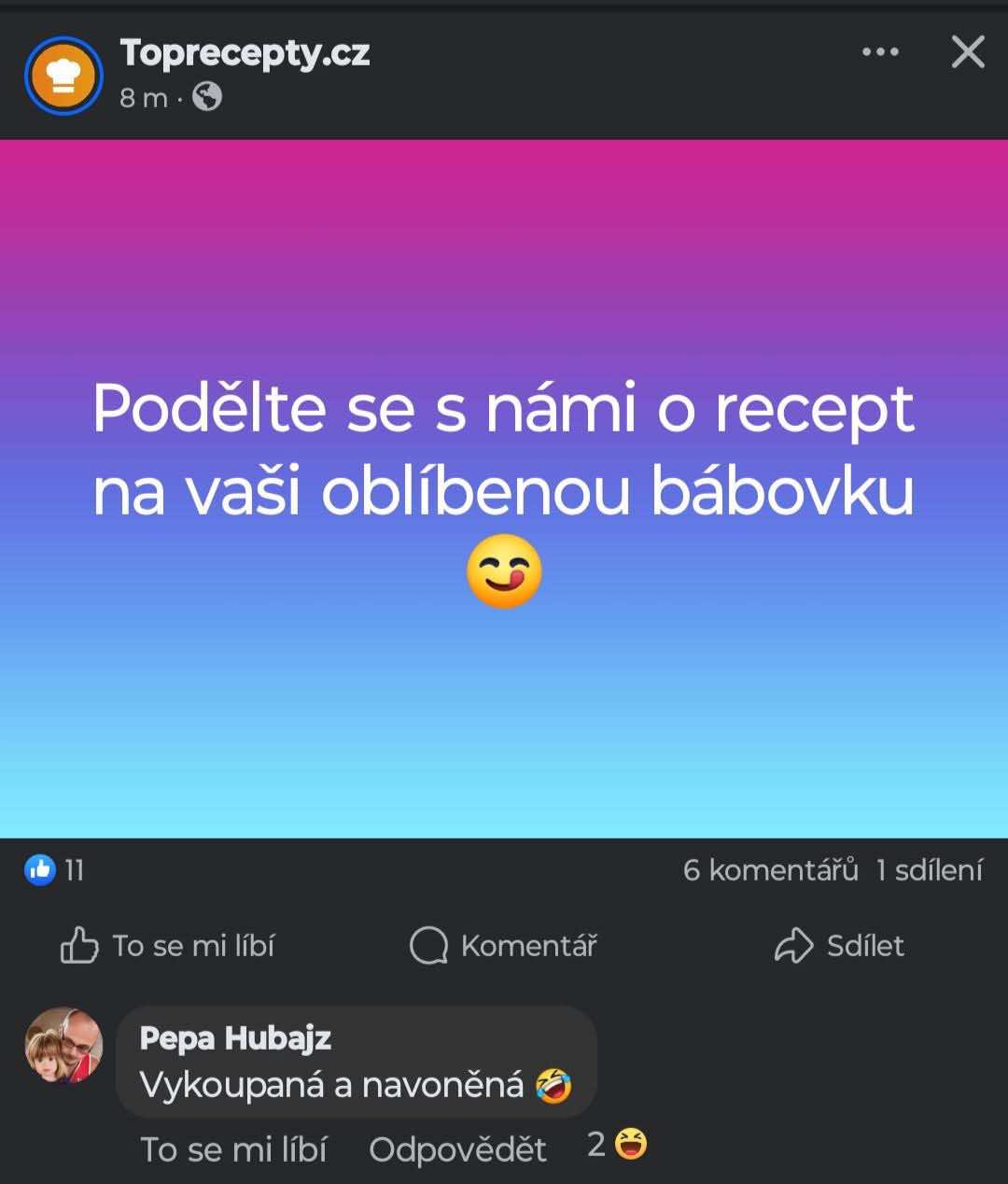Open the Toprecepty.cz profile picture
Screen dimensions: 1008x1184
tap(63, 76)
